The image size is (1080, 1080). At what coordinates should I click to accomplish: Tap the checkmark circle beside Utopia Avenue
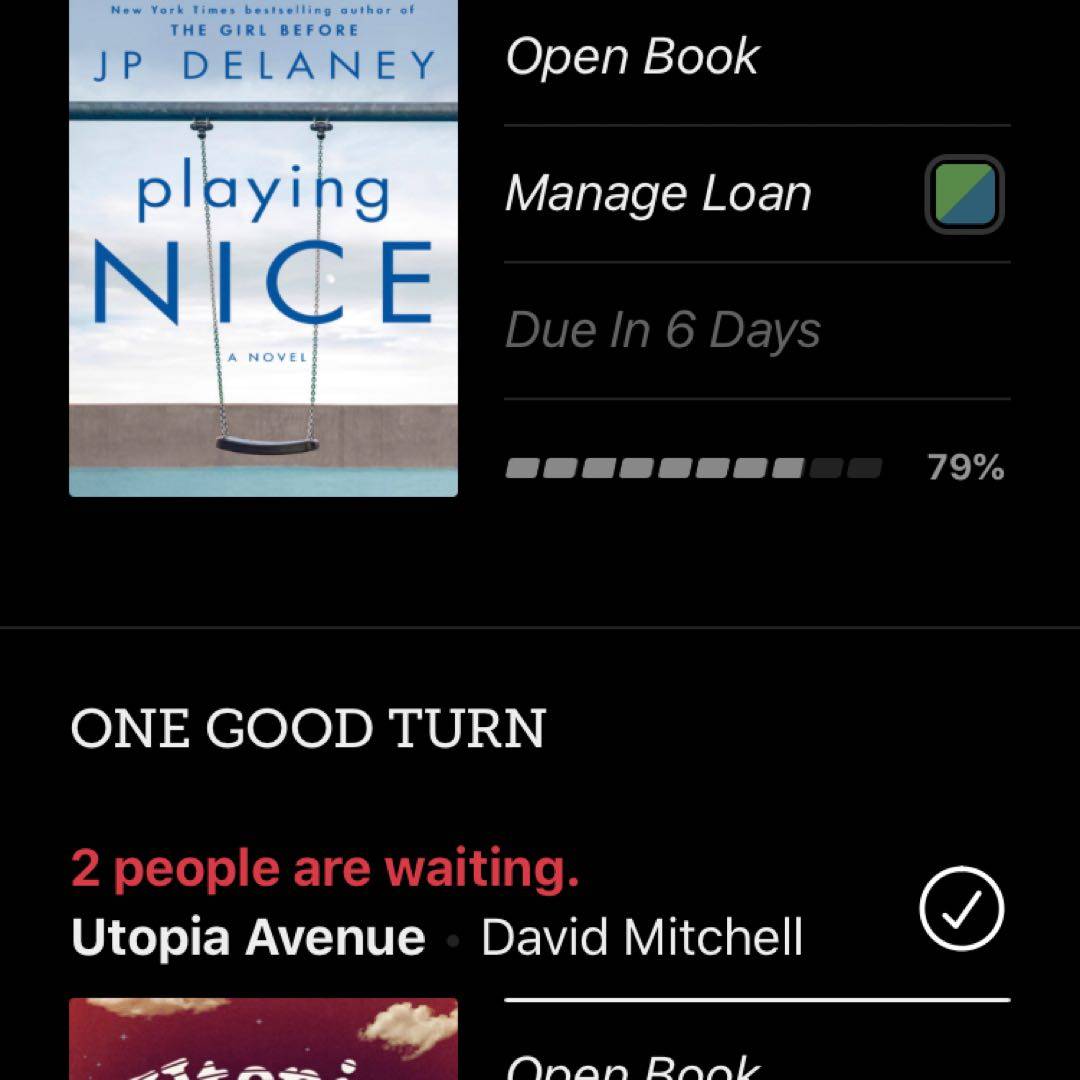click(960, 908)
